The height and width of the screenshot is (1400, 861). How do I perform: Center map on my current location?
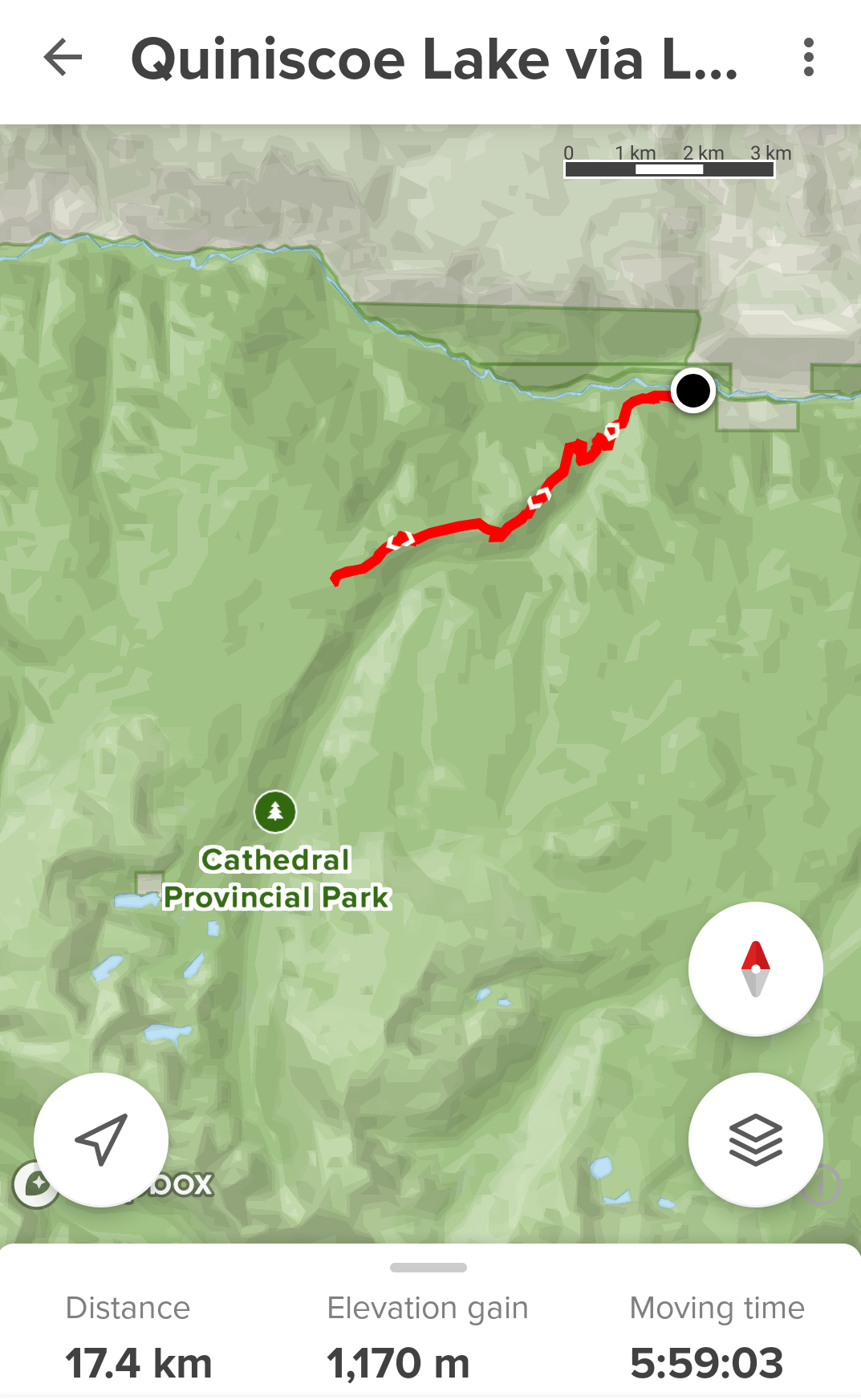coord(101,1139)
